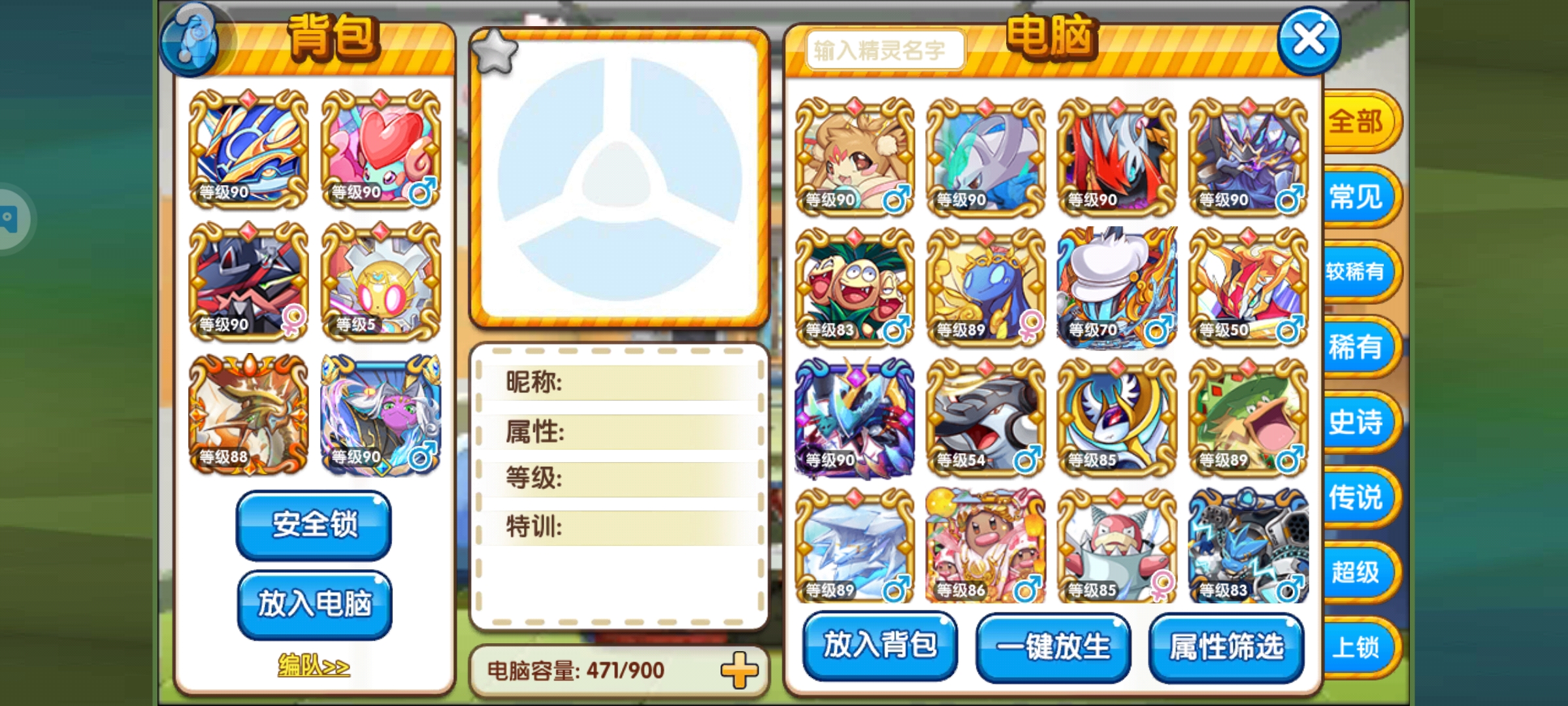Tap the 放入背包 button
This screenshot has height=706, width=1568.
pos(880,646)
